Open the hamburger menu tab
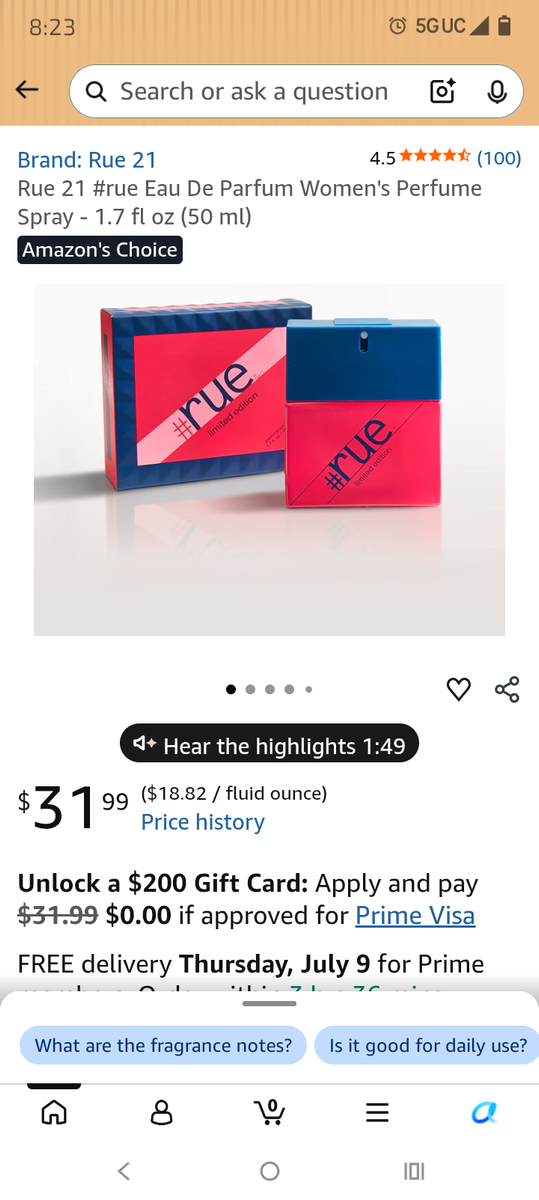This screenshot has height=1200, width=539. (377, 1112)
